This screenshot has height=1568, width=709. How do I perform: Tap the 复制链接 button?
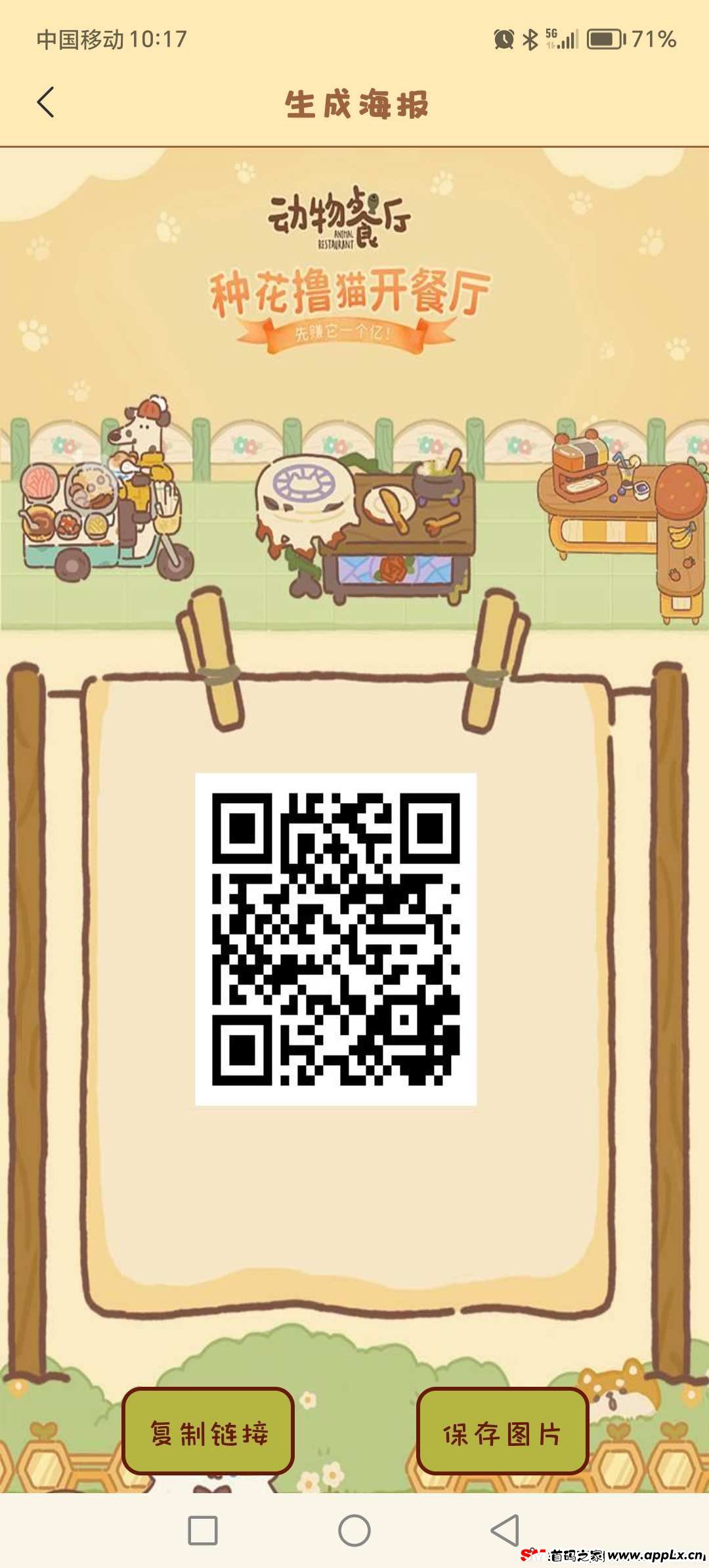click(x=208, y=1433)
